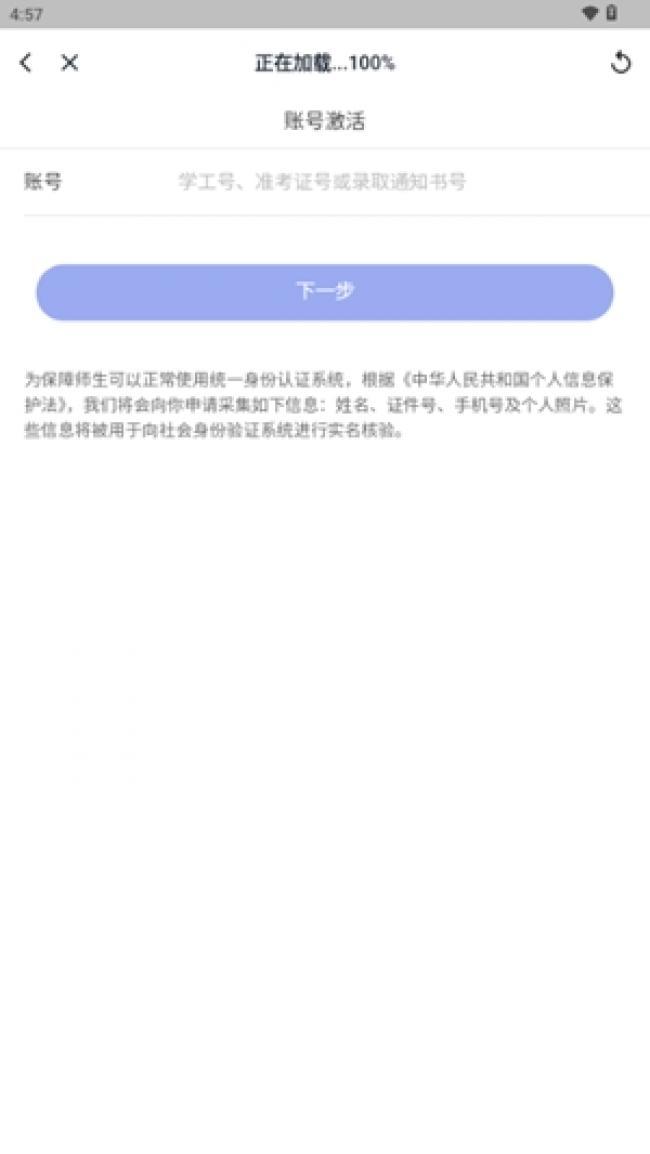Screen dimensions: 650x1154
Task: Tap the 下一步 button
Action: [x=325, y=292]
